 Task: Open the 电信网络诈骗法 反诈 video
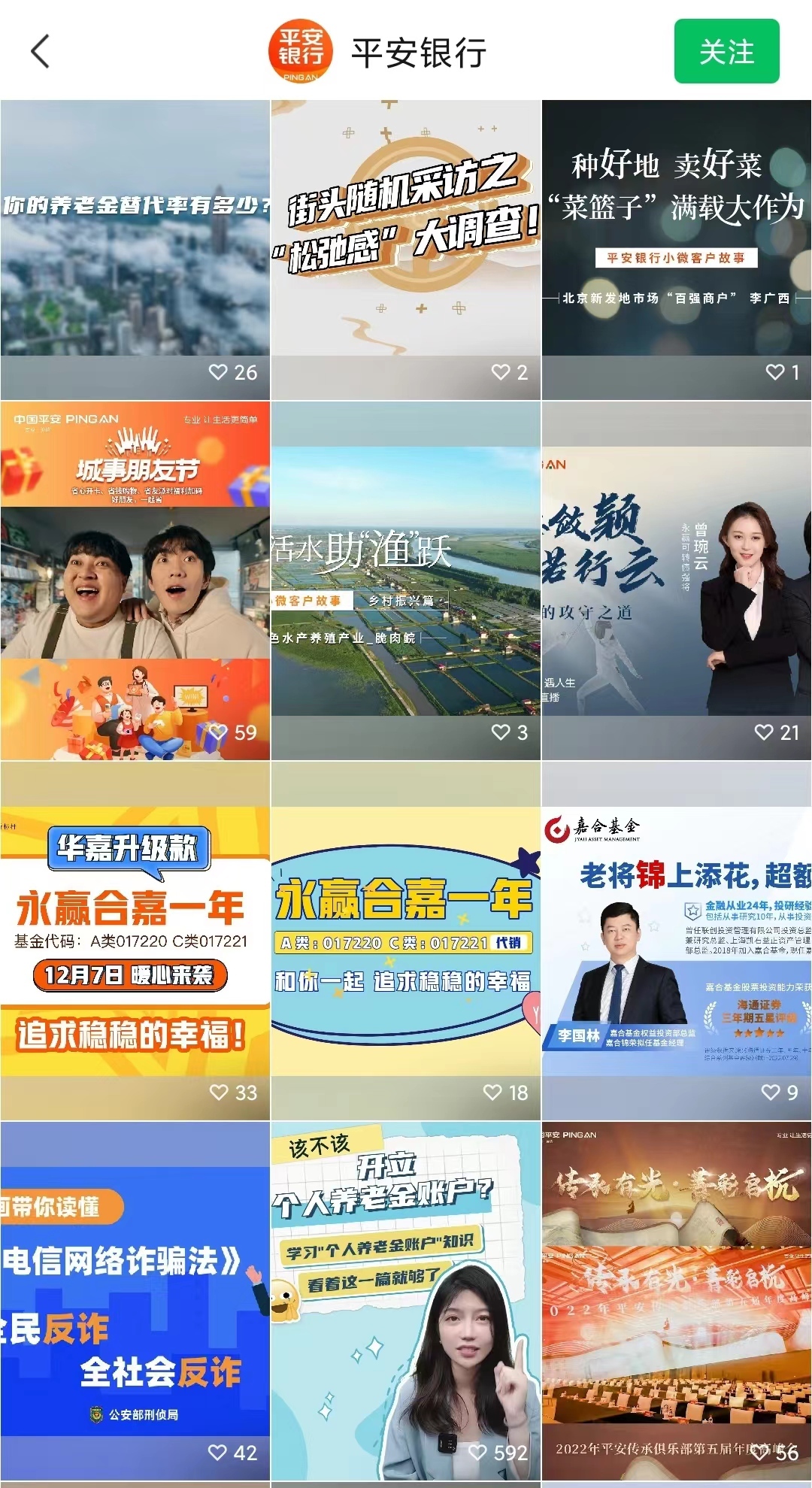tap(135, 1301)
